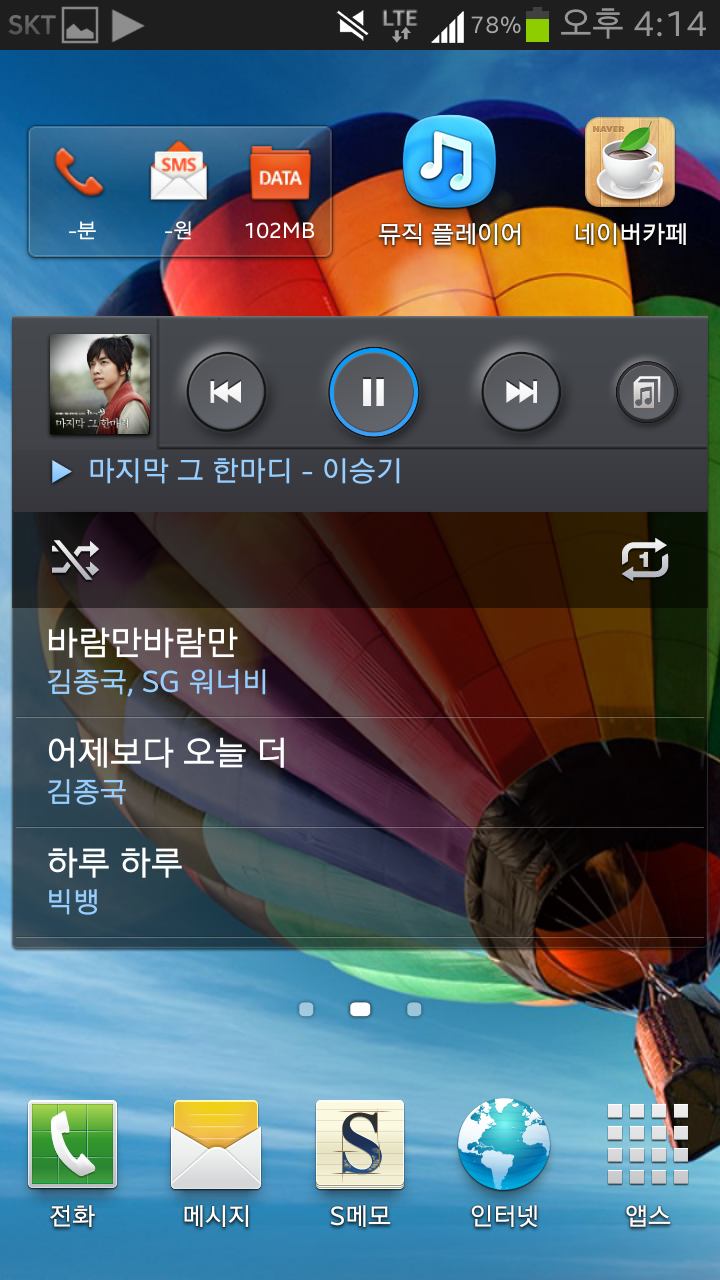Open the 전화 dialer
This screenshot has height=1280, width=720.
(x=73, y=1162)
